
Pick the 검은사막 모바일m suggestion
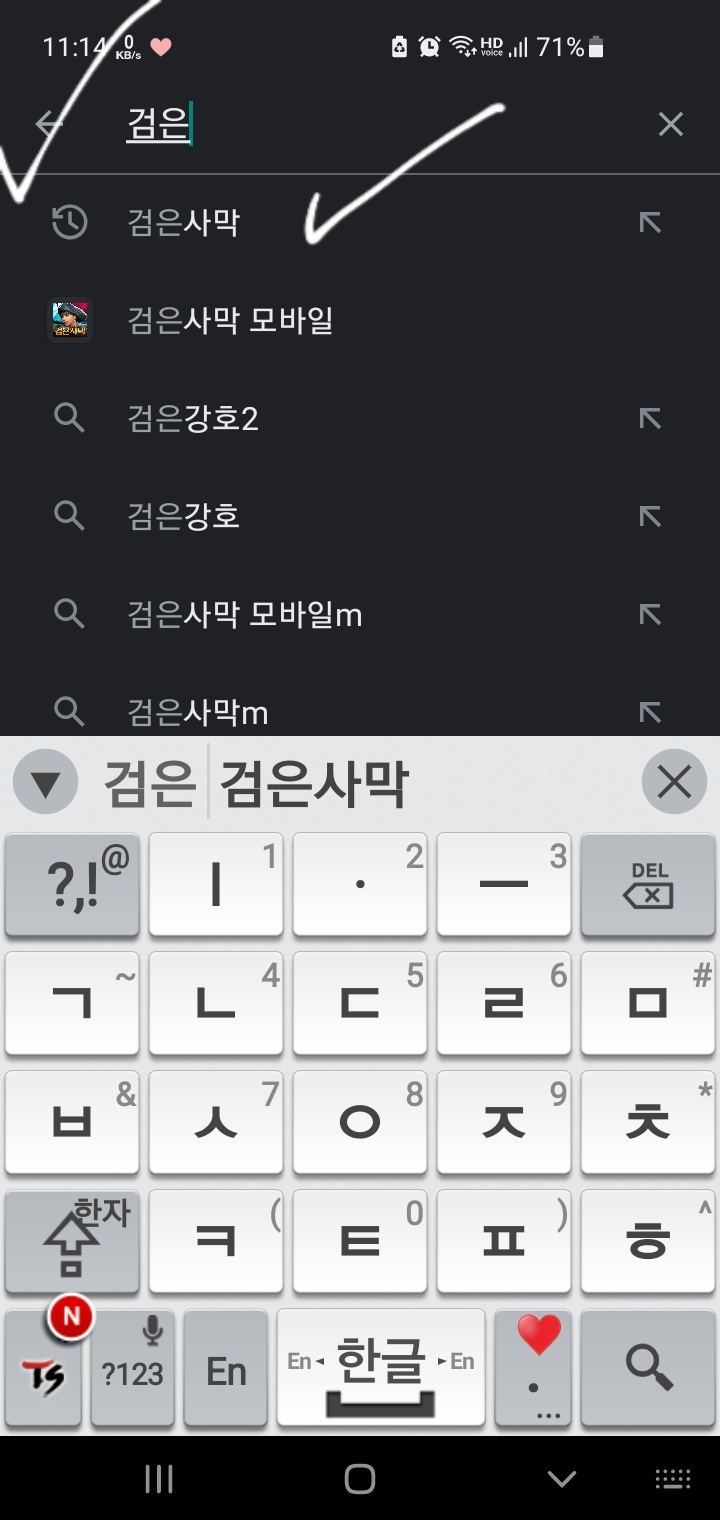[x=245, y=614]
